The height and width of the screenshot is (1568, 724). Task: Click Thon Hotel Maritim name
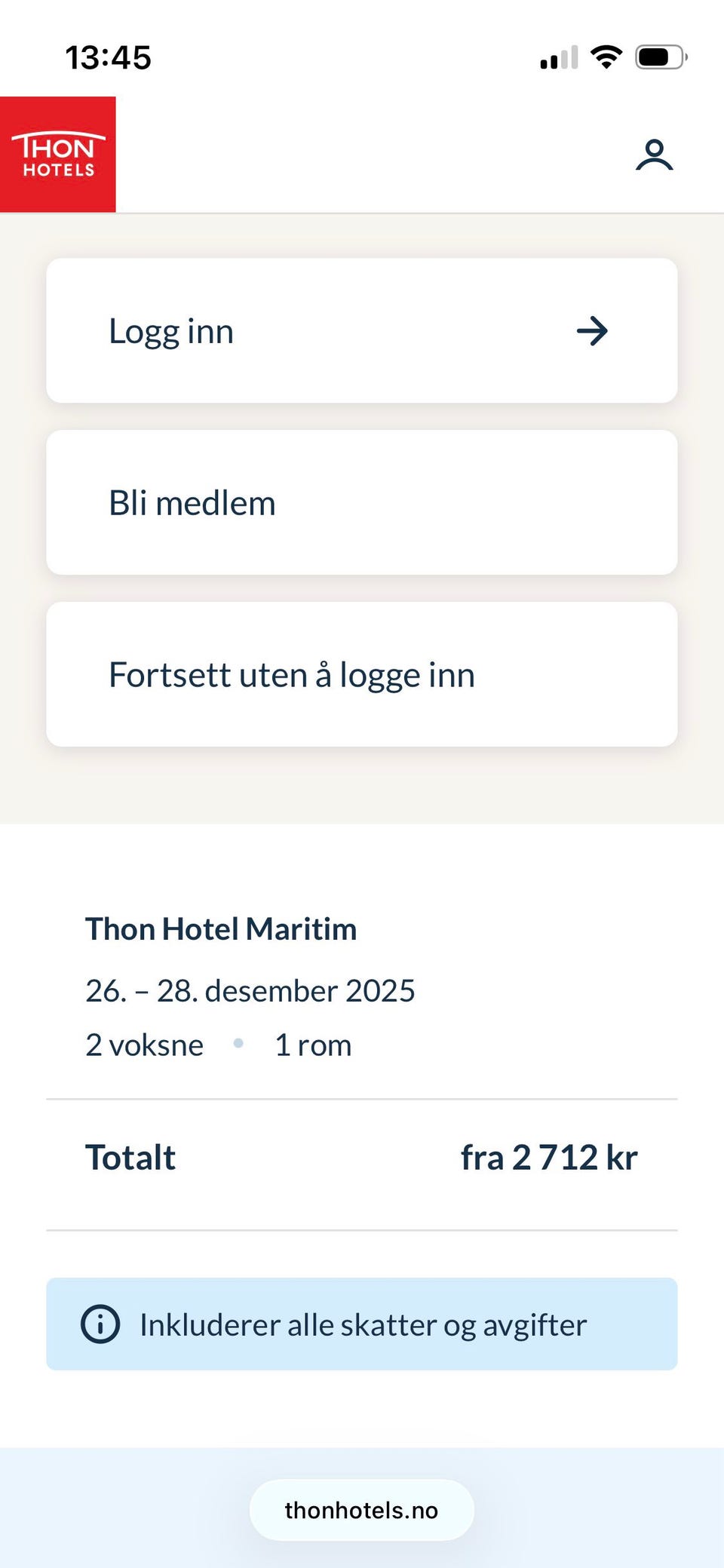click(x=221, y=928)
